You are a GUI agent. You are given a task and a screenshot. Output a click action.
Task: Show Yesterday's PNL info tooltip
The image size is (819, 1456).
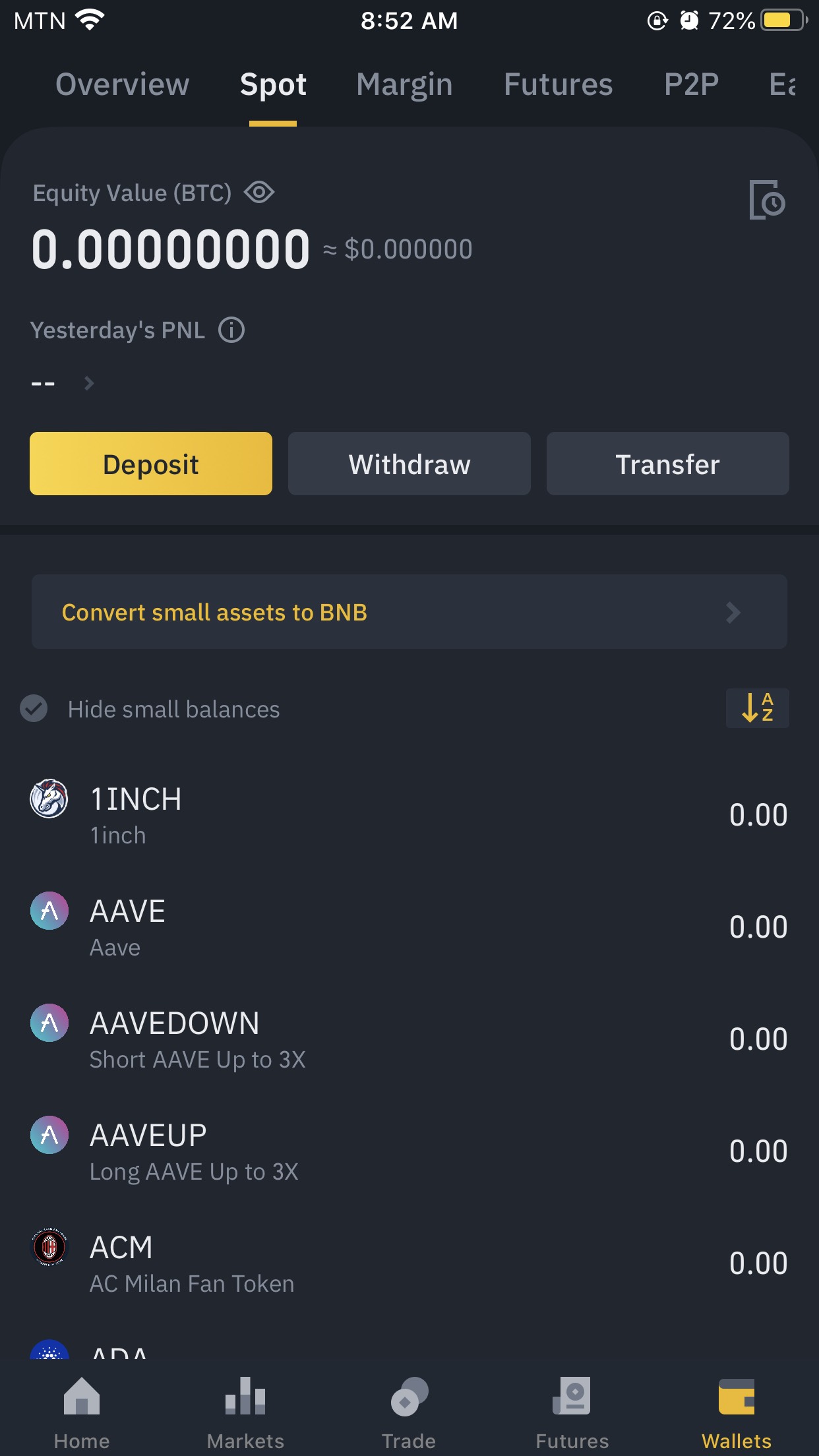click(231, 330)
